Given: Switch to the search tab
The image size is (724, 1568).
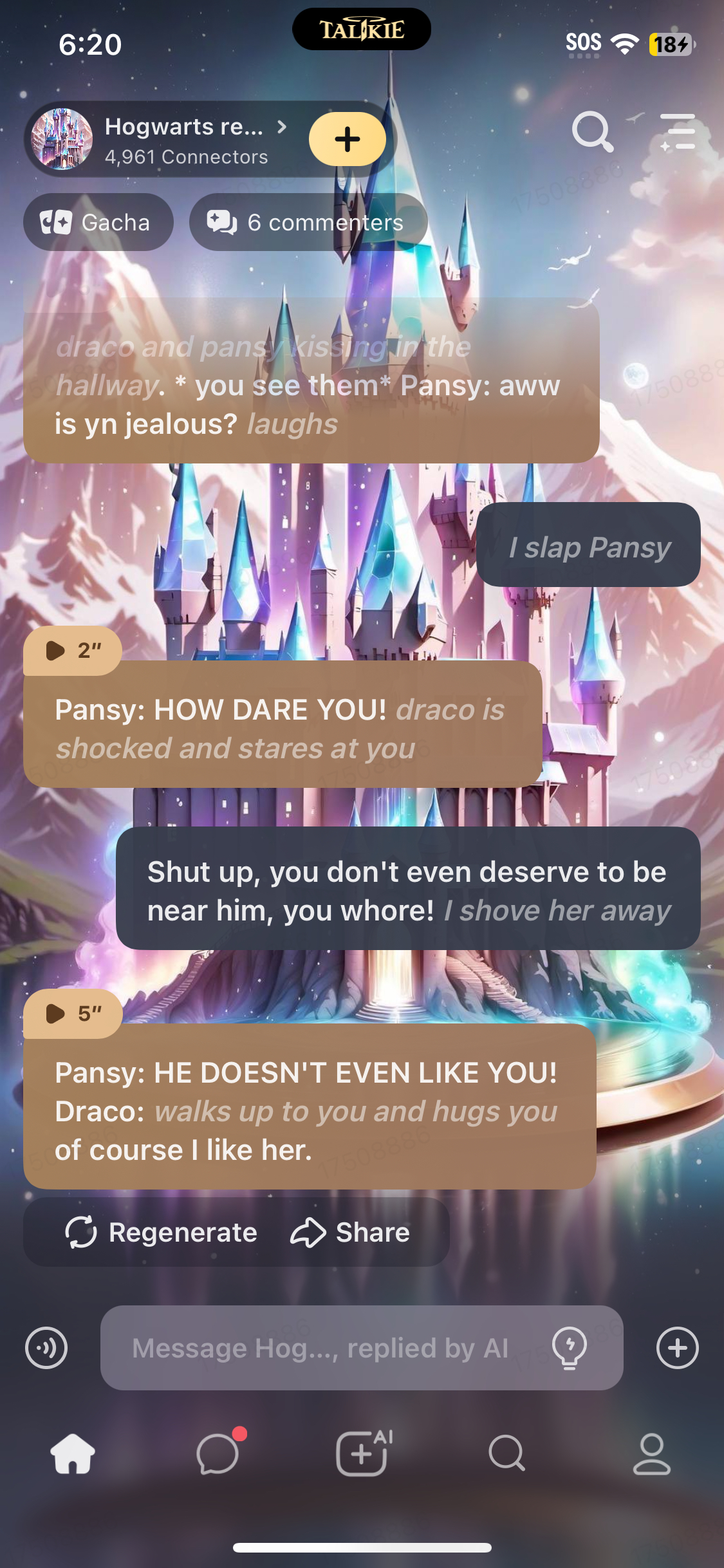Looking at the screenshot, I should (507, 1453).
